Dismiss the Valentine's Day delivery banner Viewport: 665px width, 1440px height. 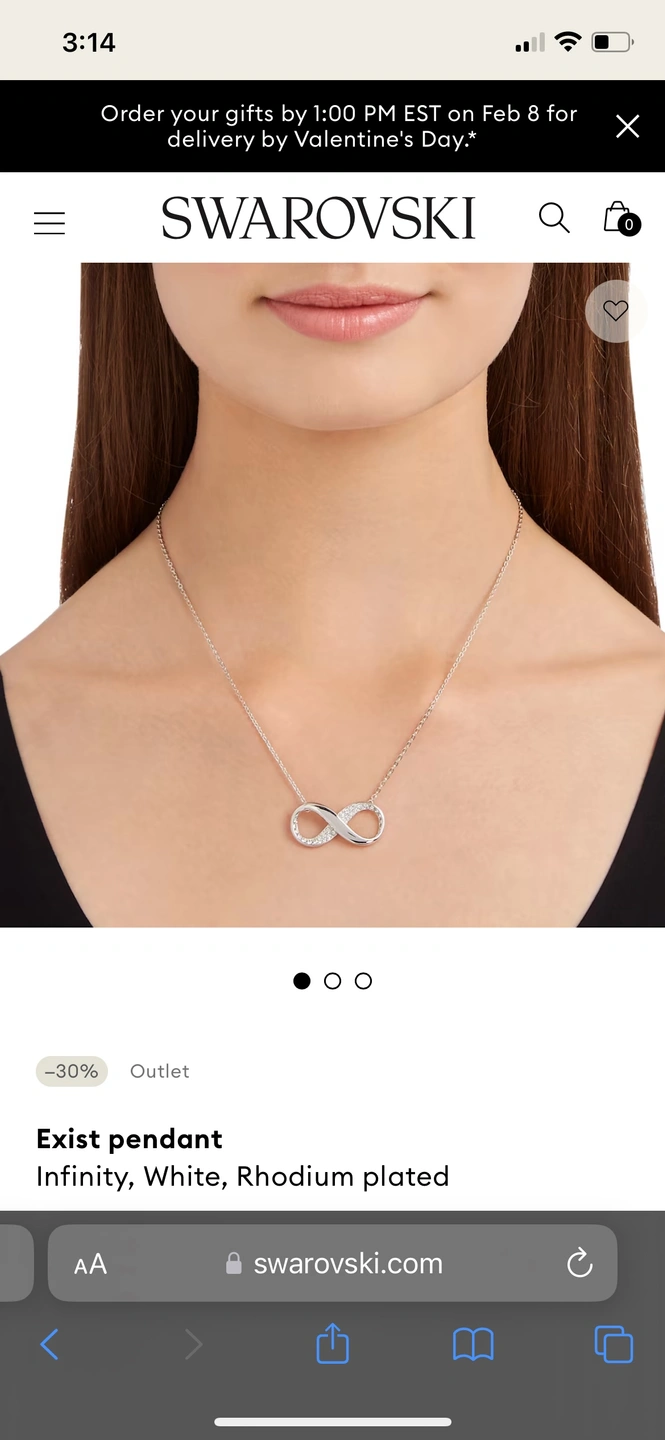[627, 126]
